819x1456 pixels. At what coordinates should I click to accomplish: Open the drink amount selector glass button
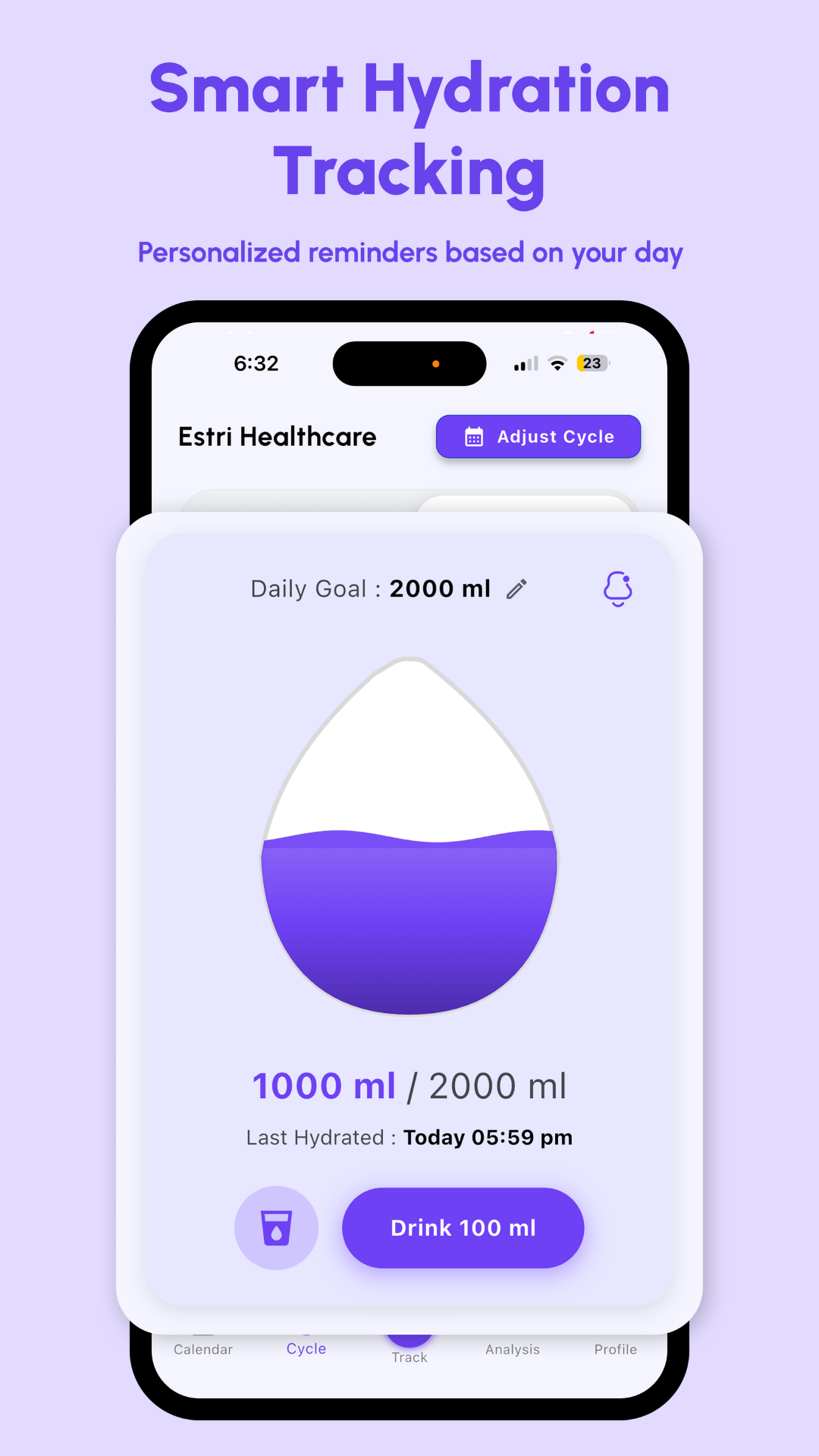click(276, 1228)
